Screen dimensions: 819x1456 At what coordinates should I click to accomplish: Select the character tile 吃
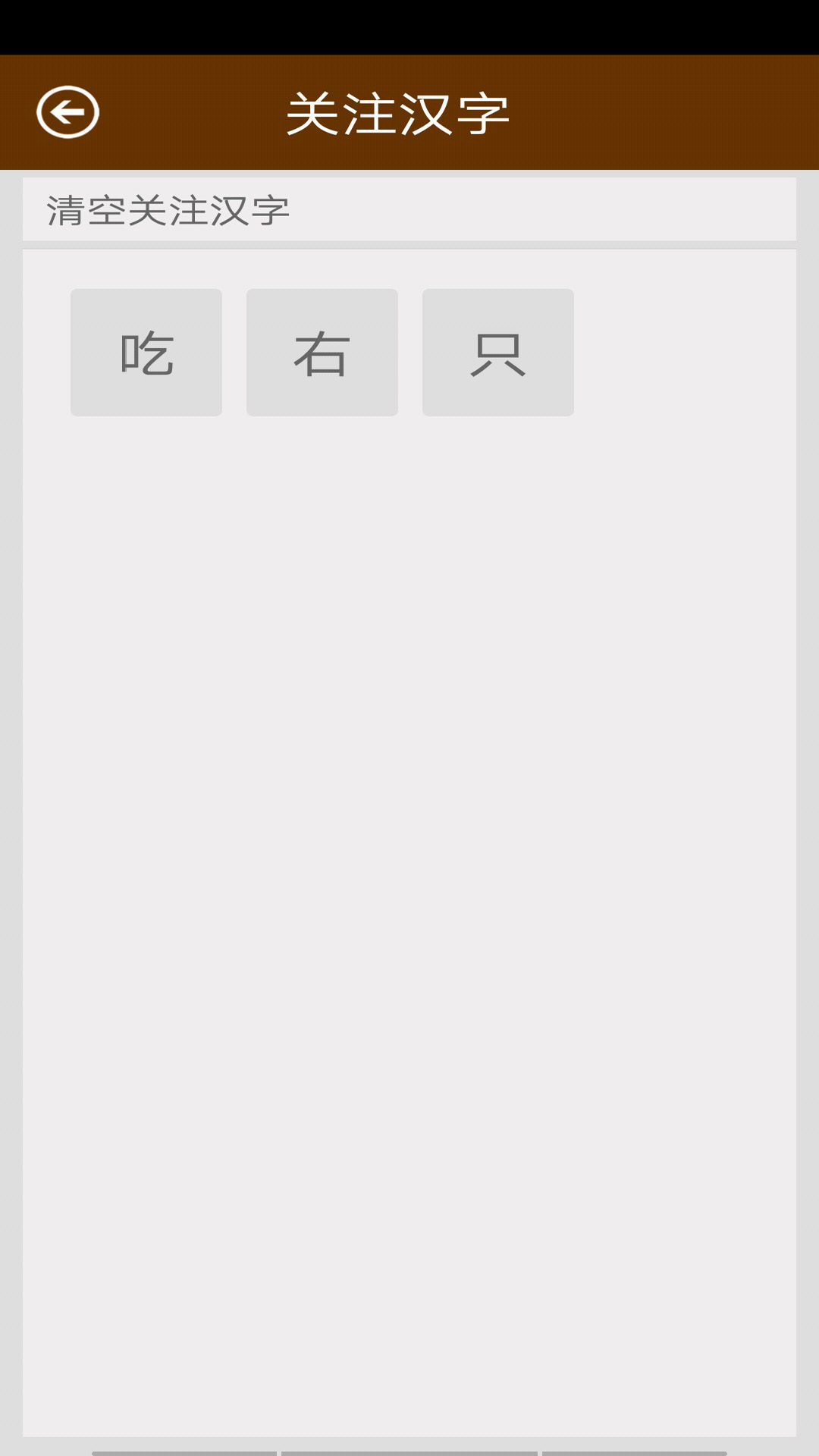click(x=146, y=351)
